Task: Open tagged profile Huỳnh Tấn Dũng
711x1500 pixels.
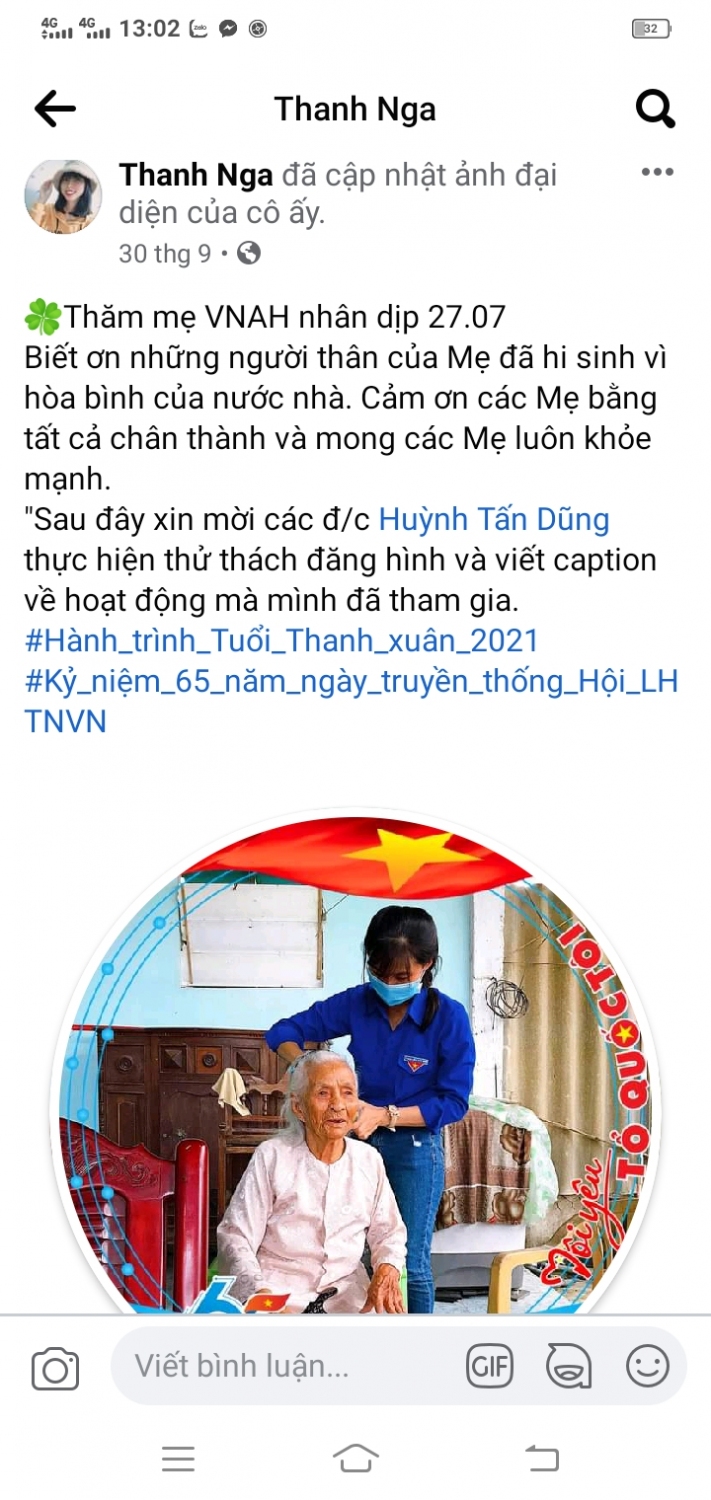Action: [494, 520]
